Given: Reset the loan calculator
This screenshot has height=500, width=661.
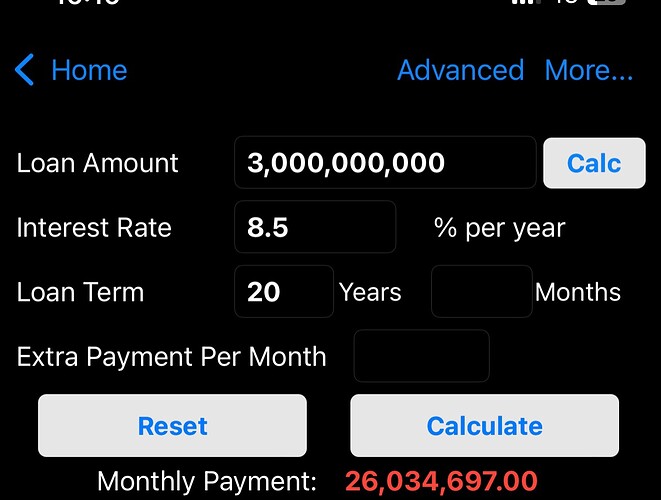Looking at the screenshot, I should [x=172, y=426].
